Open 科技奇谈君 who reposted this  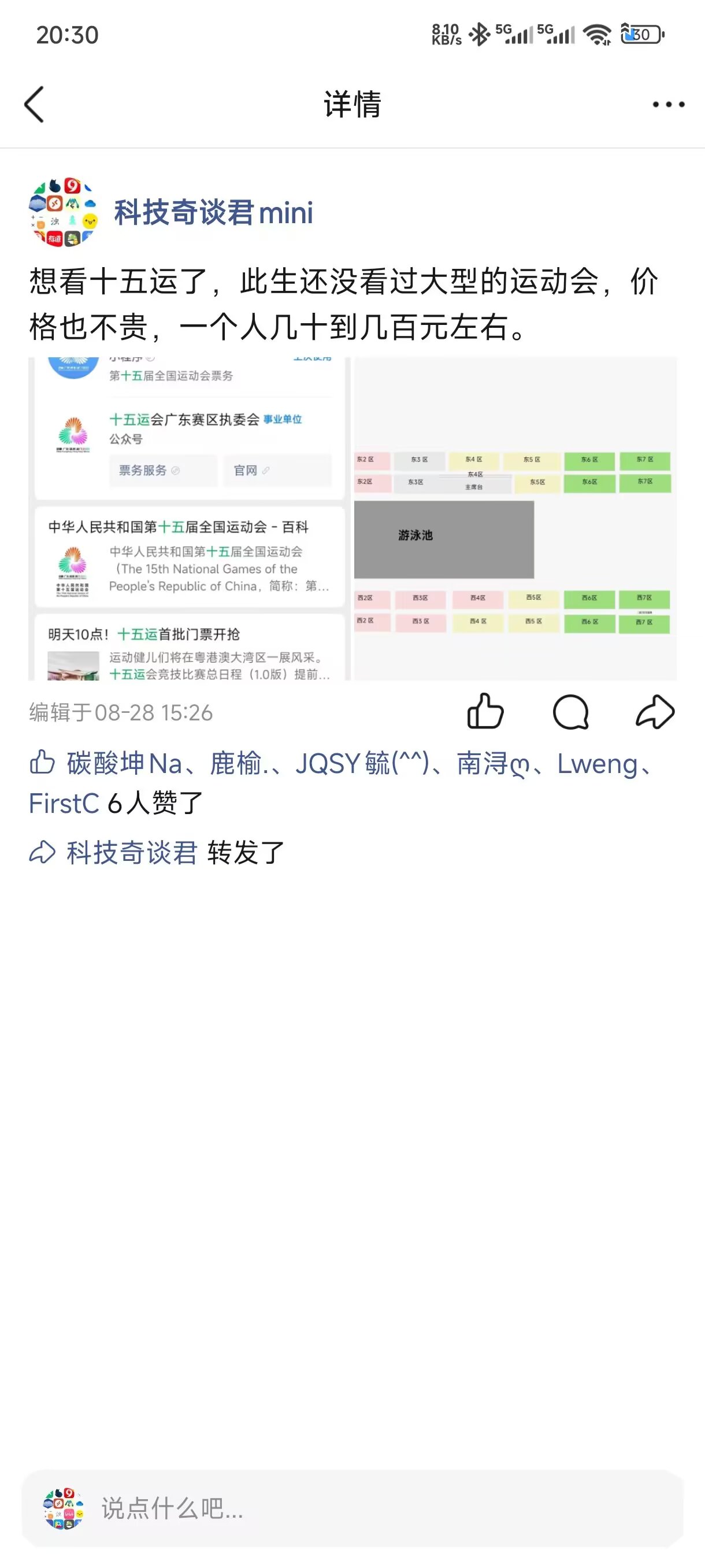click(132, 853)
